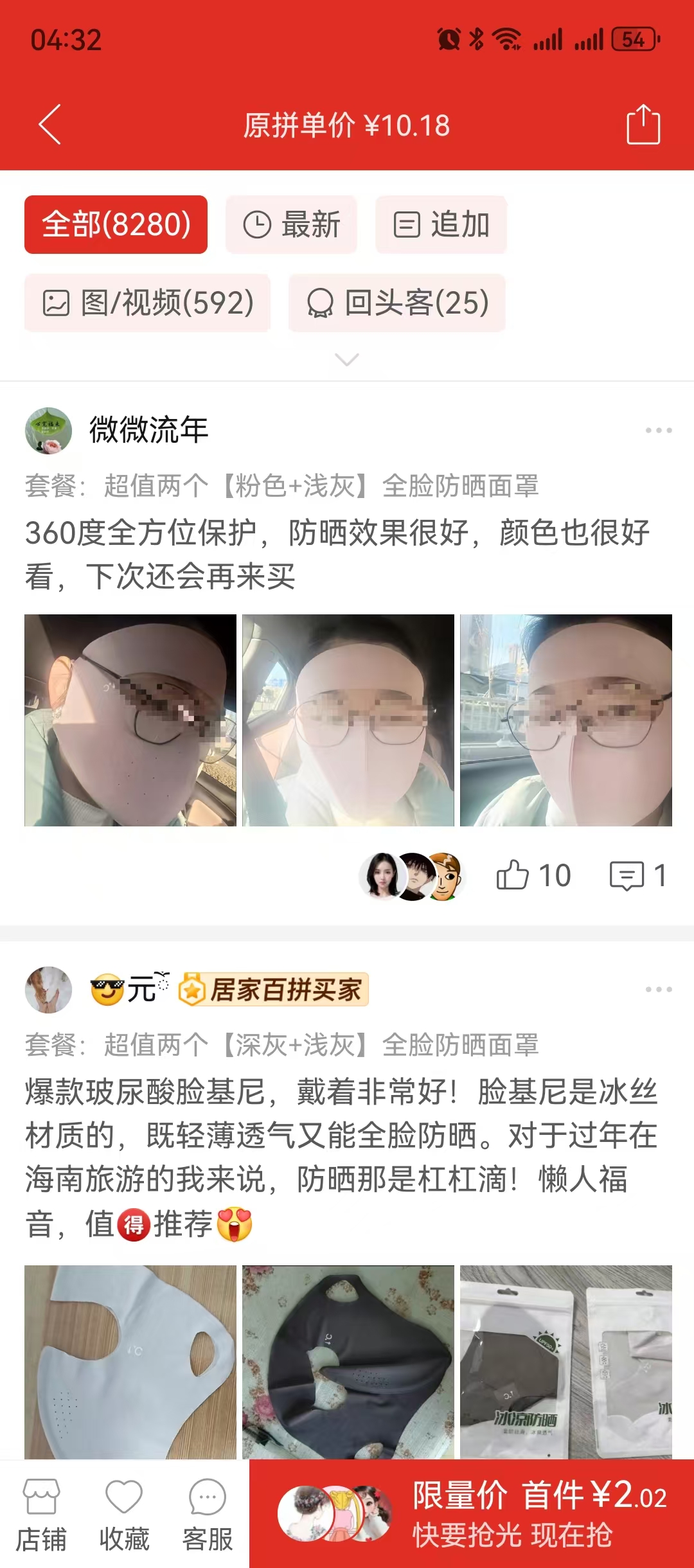Screen dimensions: 694x1568
Task: Contact 客服 customer service
Action: click(207, 1514)
